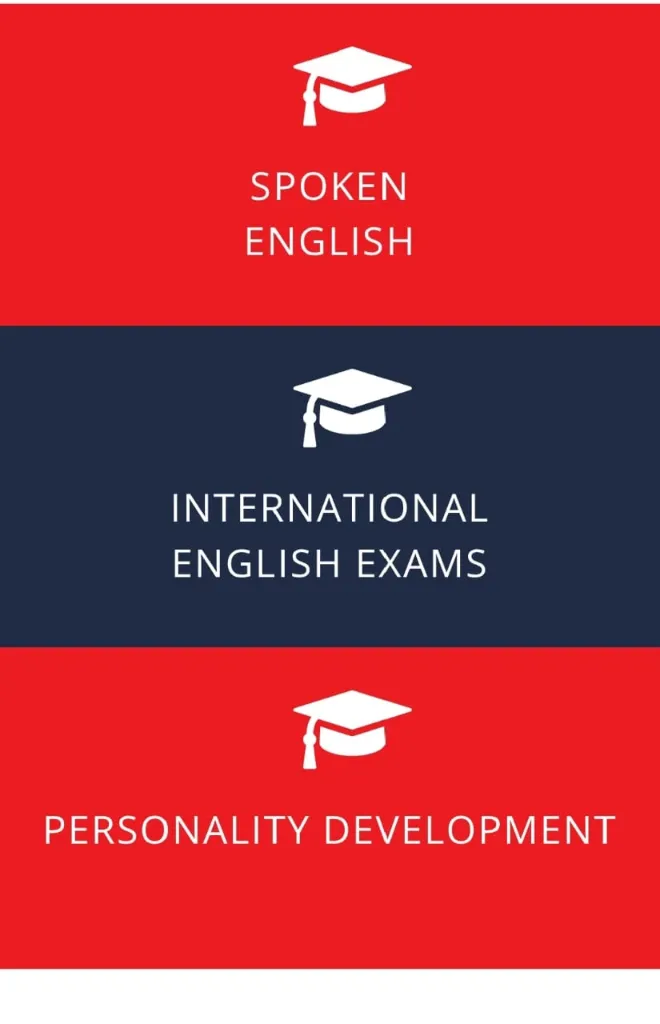
Task: Open the Spoken English course tile
Action: coord(329,213)
